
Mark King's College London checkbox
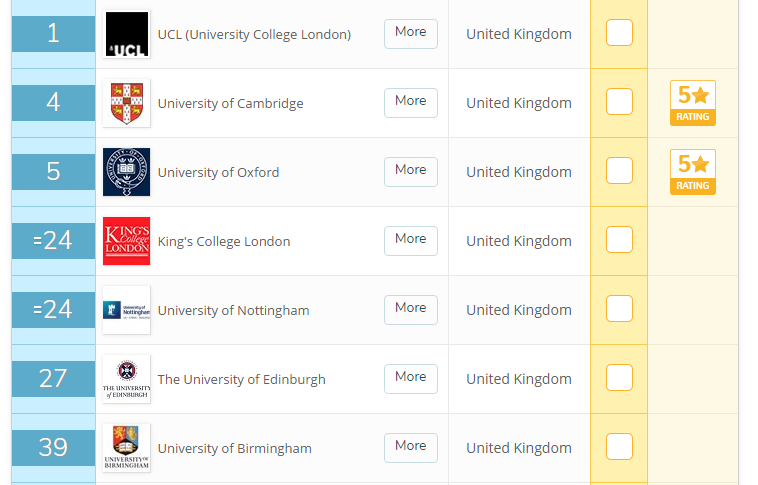[x=619, y=240]
